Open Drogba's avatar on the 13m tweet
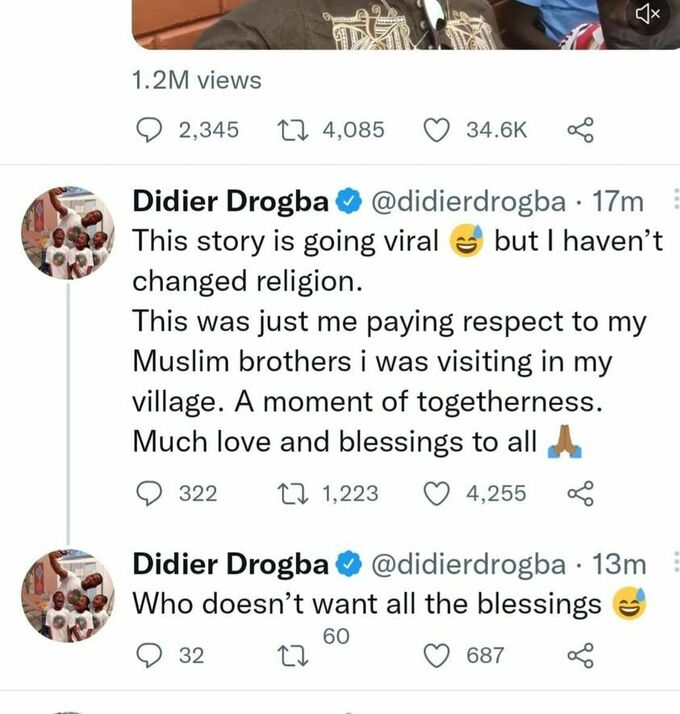 pos(68,595)
